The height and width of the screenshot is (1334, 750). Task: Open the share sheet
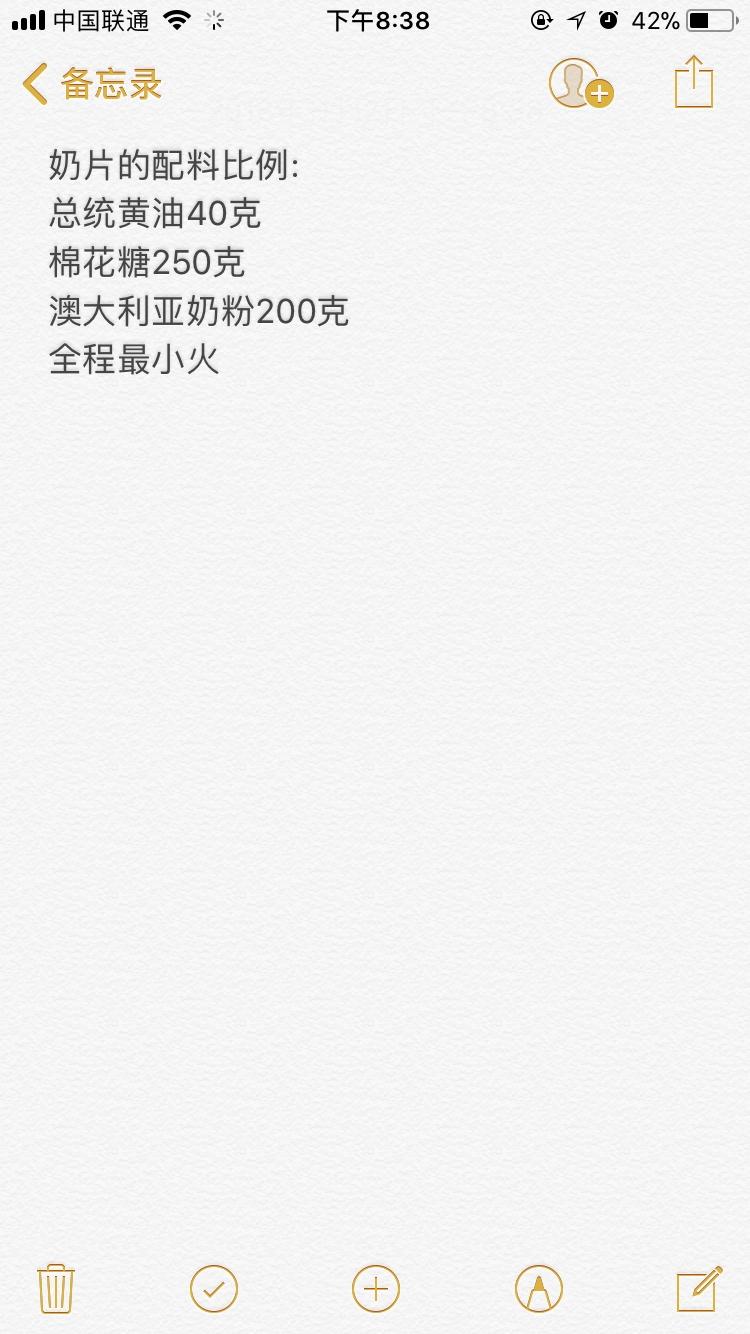693,82
